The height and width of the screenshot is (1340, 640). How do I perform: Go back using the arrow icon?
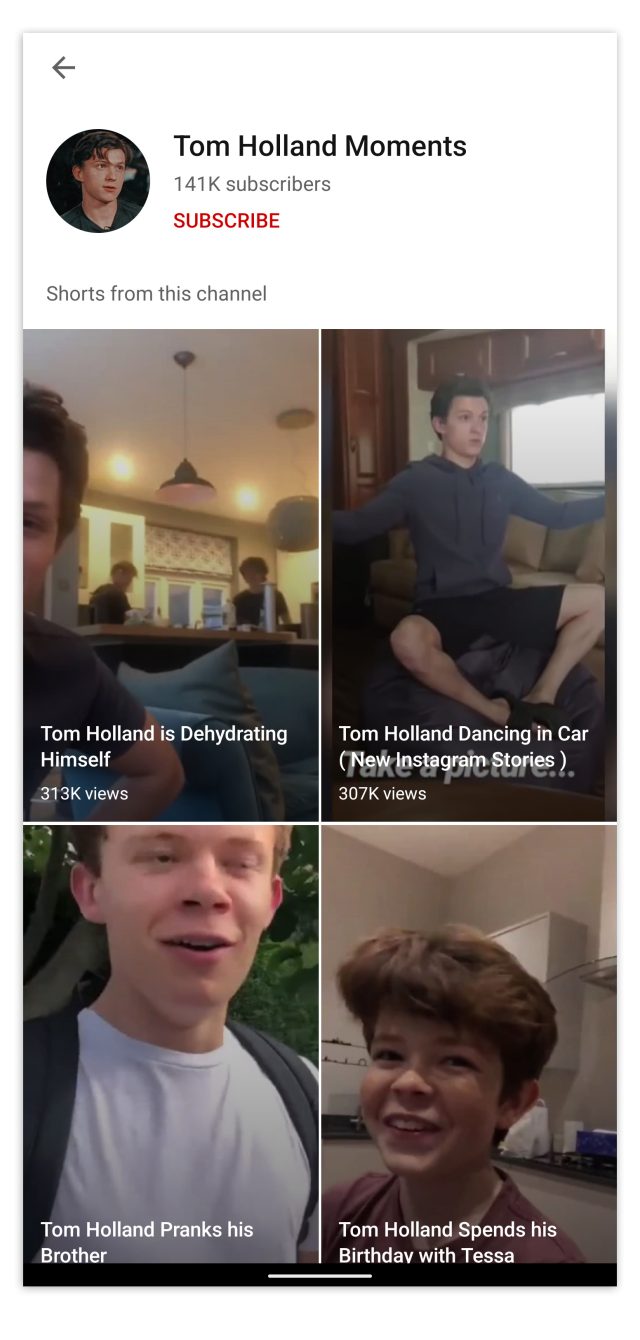pyautogui.click(x=64, y=68)
